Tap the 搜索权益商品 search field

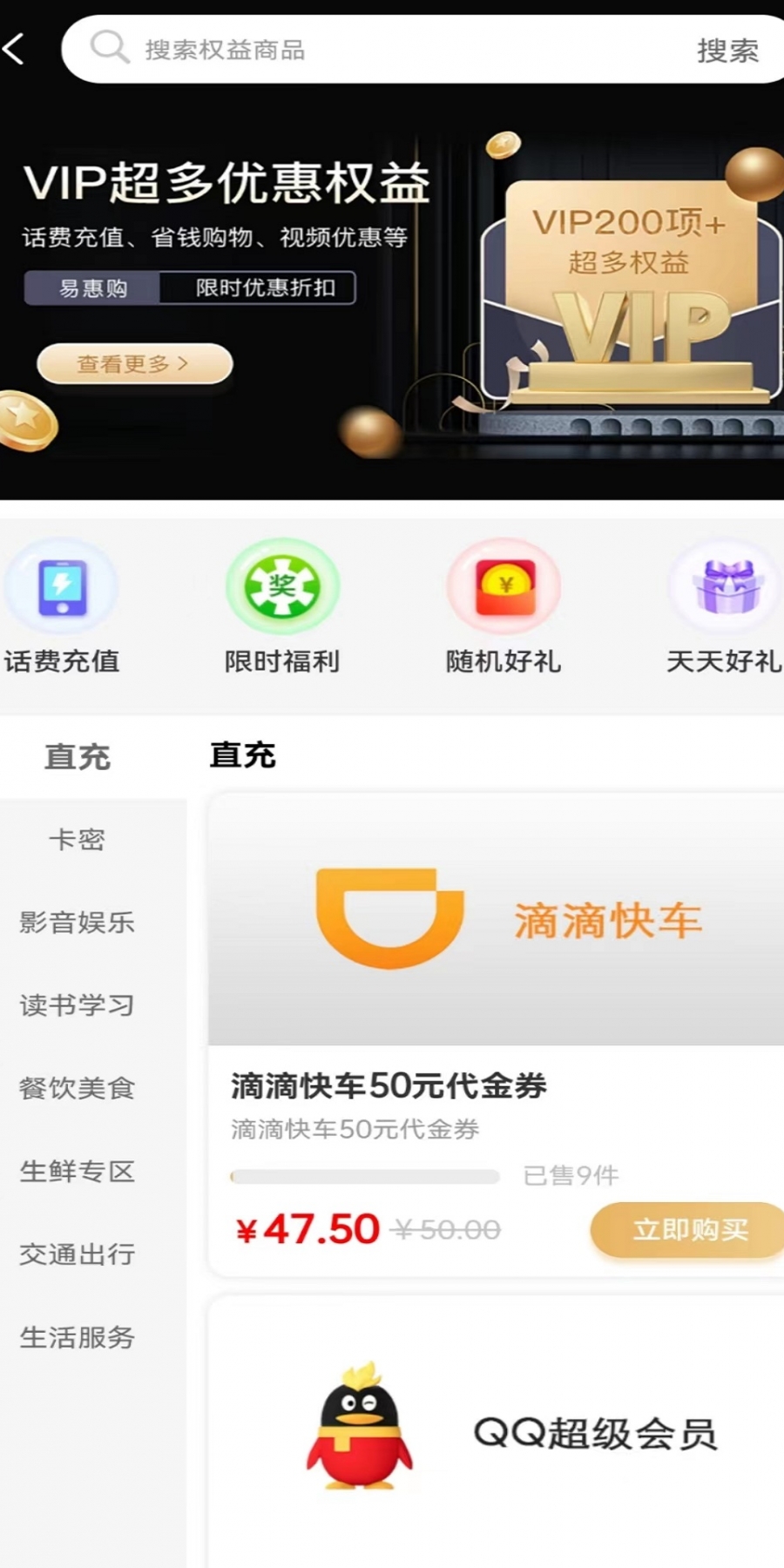tap(392, 50)
